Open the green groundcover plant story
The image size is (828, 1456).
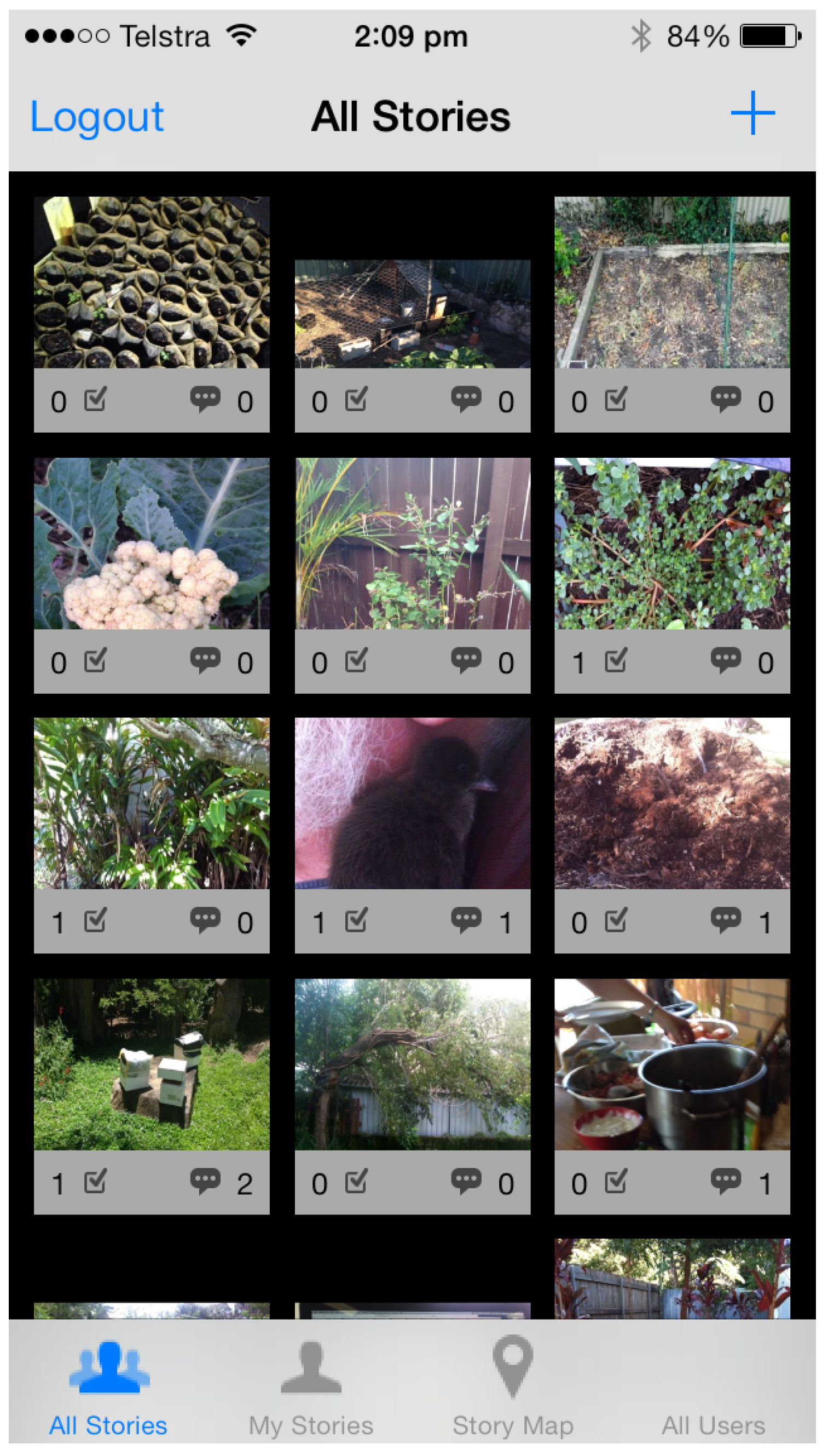pyautogui.click(x=671, y=543)
